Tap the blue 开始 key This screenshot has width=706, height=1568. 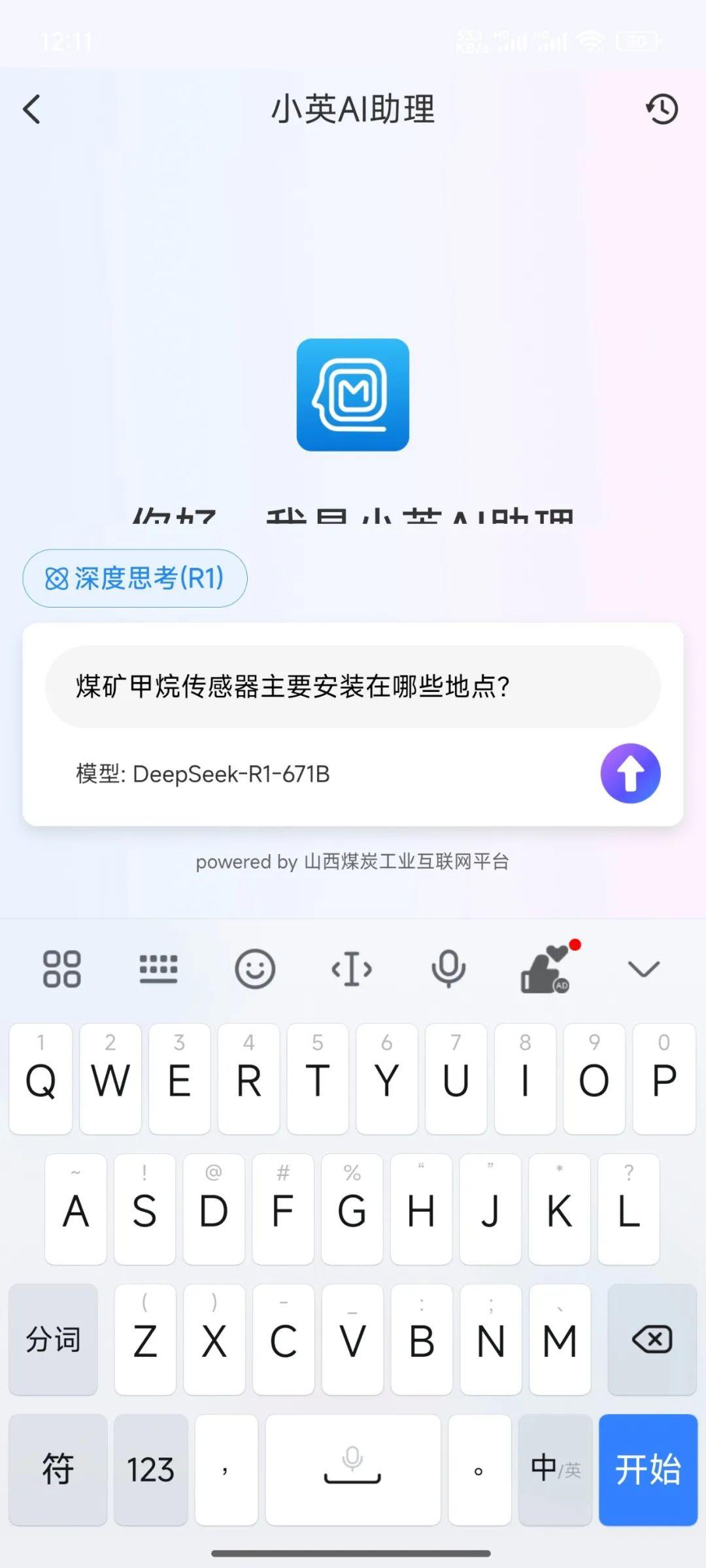pyautogui.click(x=648, y=1469)
